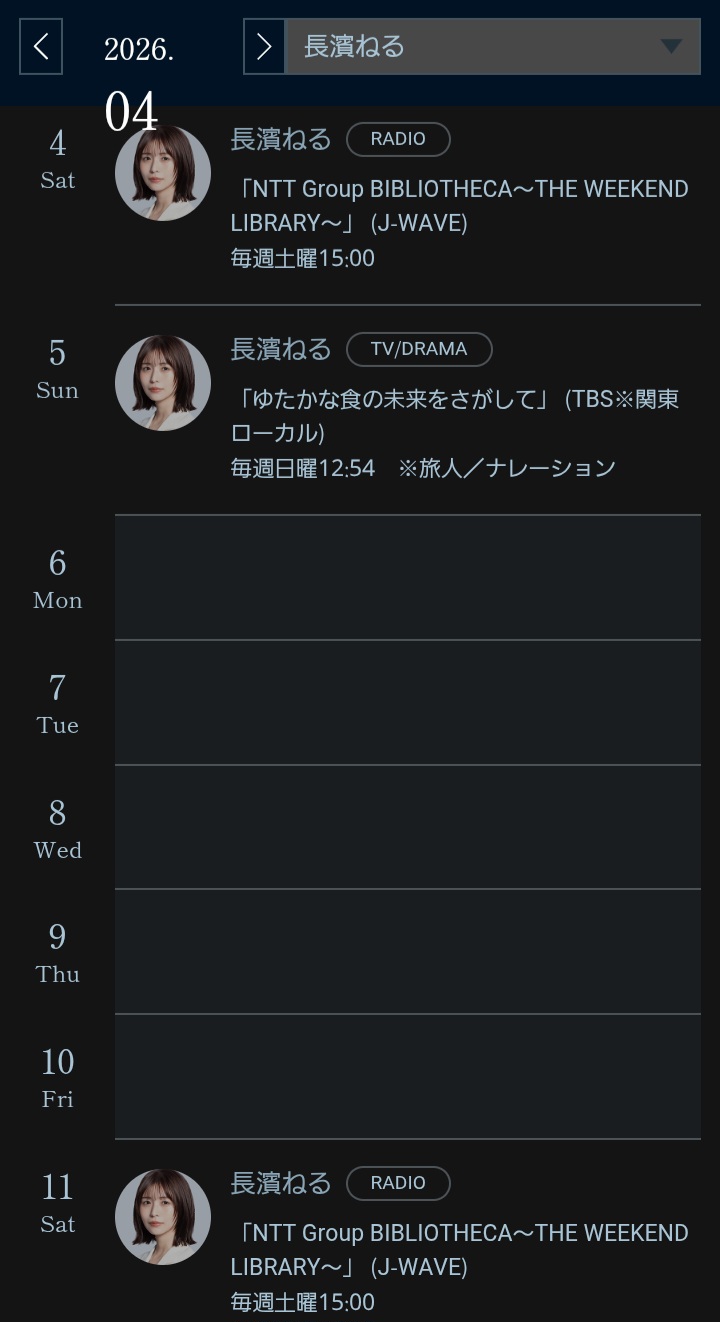Go to the previous month
720x1322 pixels.
(x=41, y=46)
